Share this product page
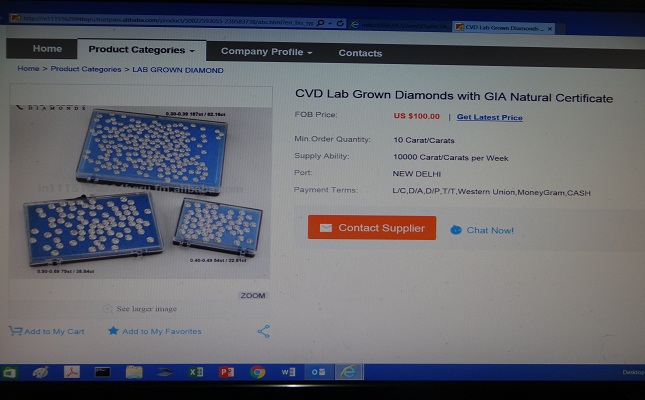645x400 pixels. tap(264, 331)
